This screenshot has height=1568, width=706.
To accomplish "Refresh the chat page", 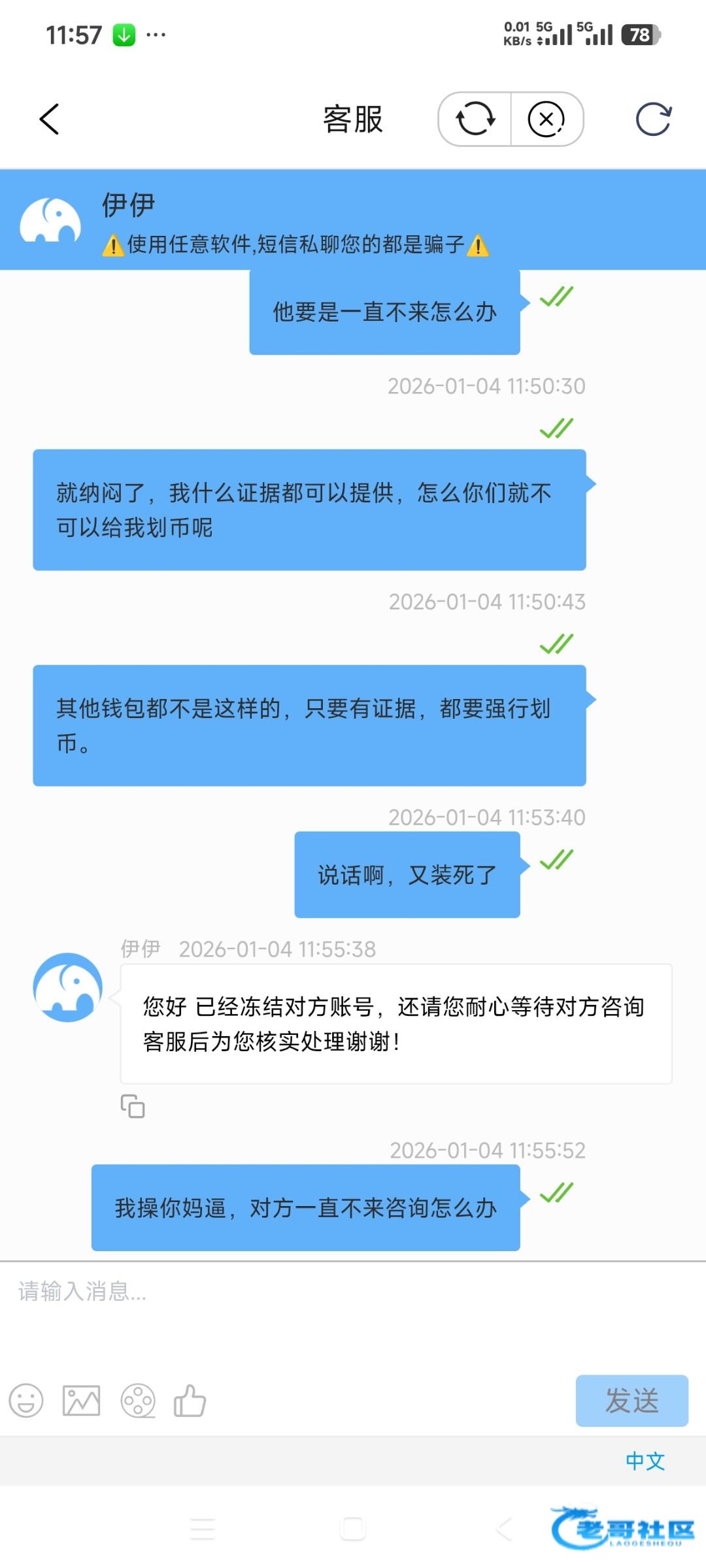I will pyautogui.click(x=653, y=119).
